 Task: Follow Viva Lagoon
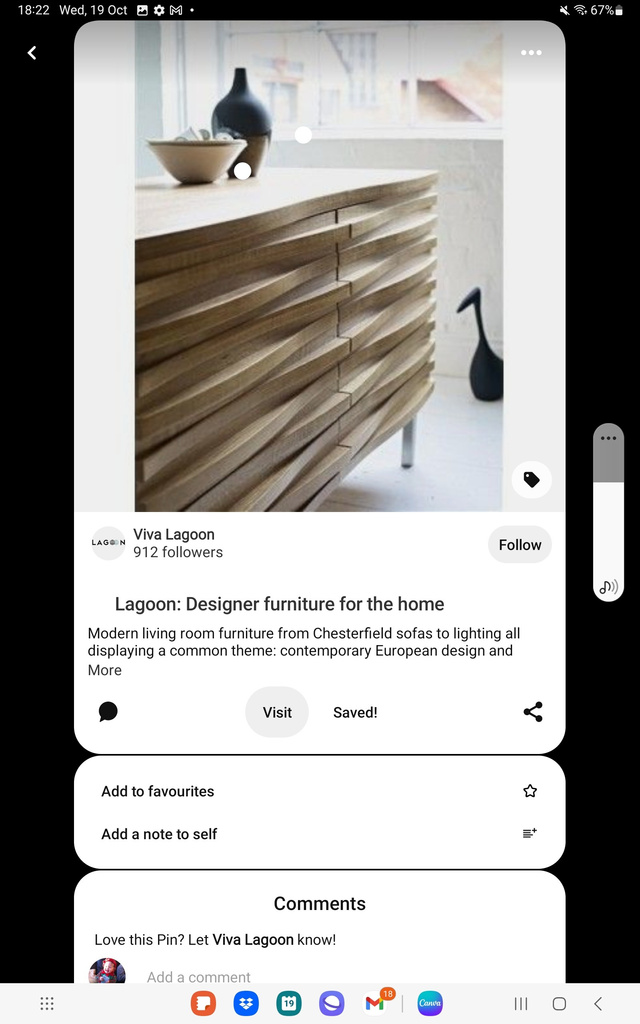(x=519, y=545)
